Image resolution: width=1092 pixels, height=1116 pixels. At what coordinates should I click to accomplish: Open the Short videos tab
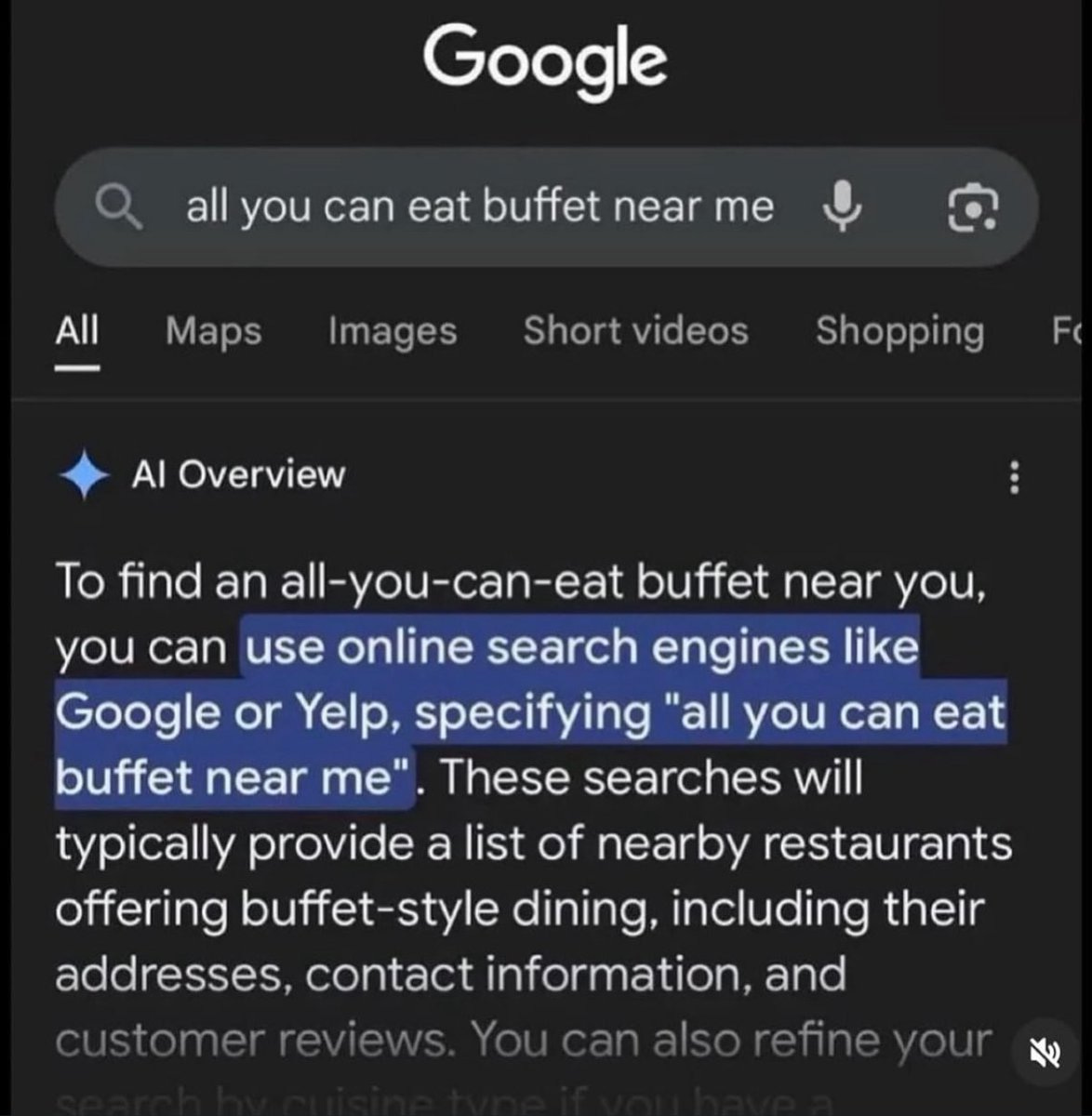636,331
